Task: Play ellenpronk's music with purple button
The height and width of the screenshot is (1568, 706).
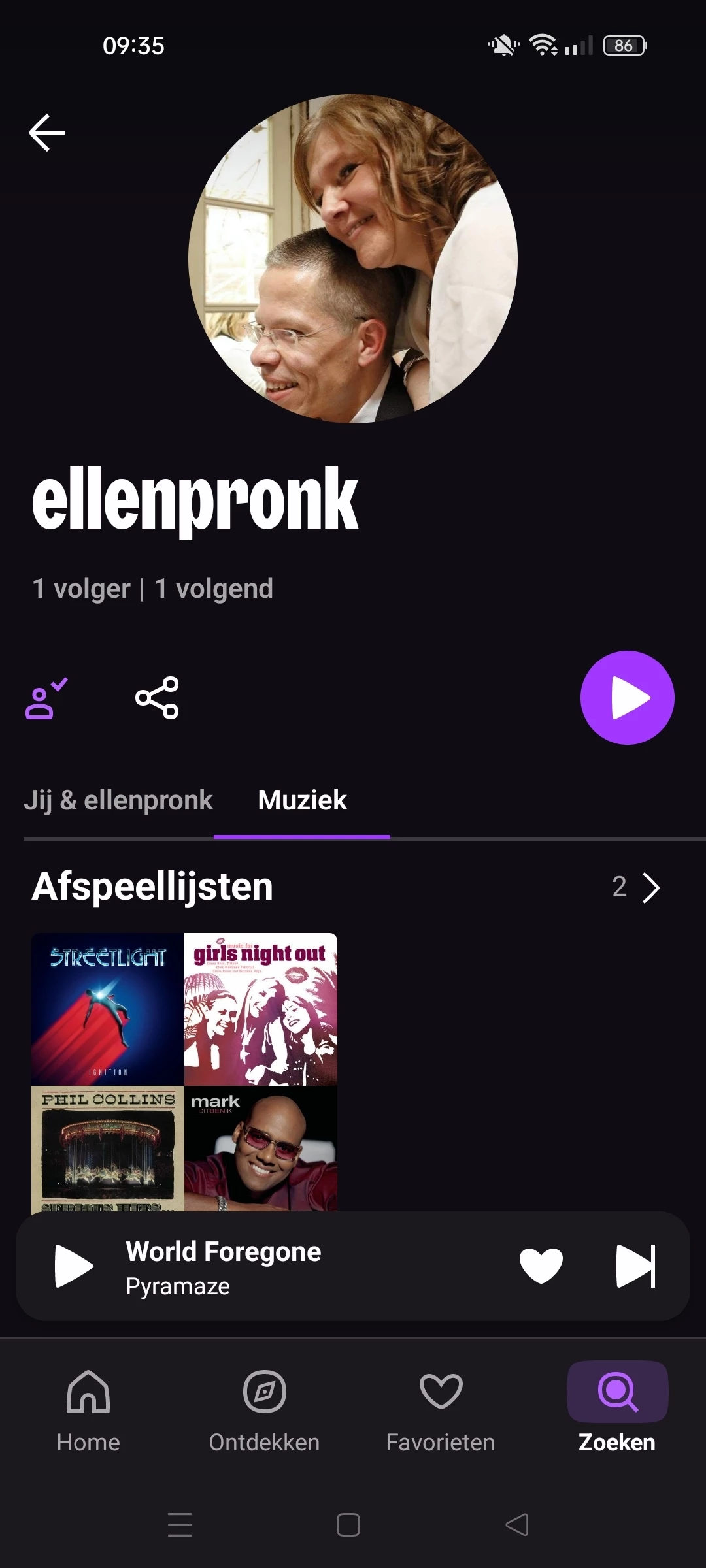Action: coord(627,698)
